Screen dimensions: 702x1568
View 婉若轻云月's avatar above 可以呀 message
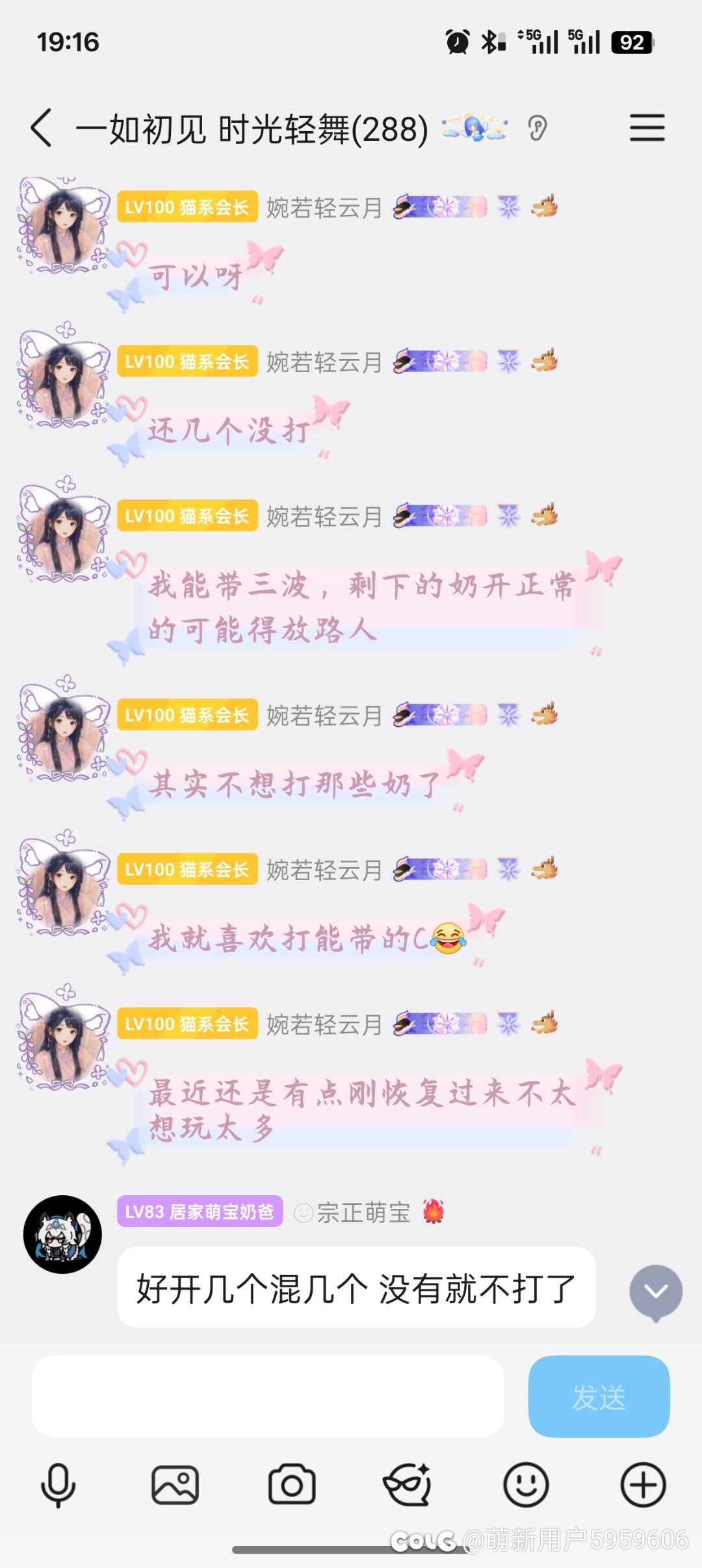point(63,225)
